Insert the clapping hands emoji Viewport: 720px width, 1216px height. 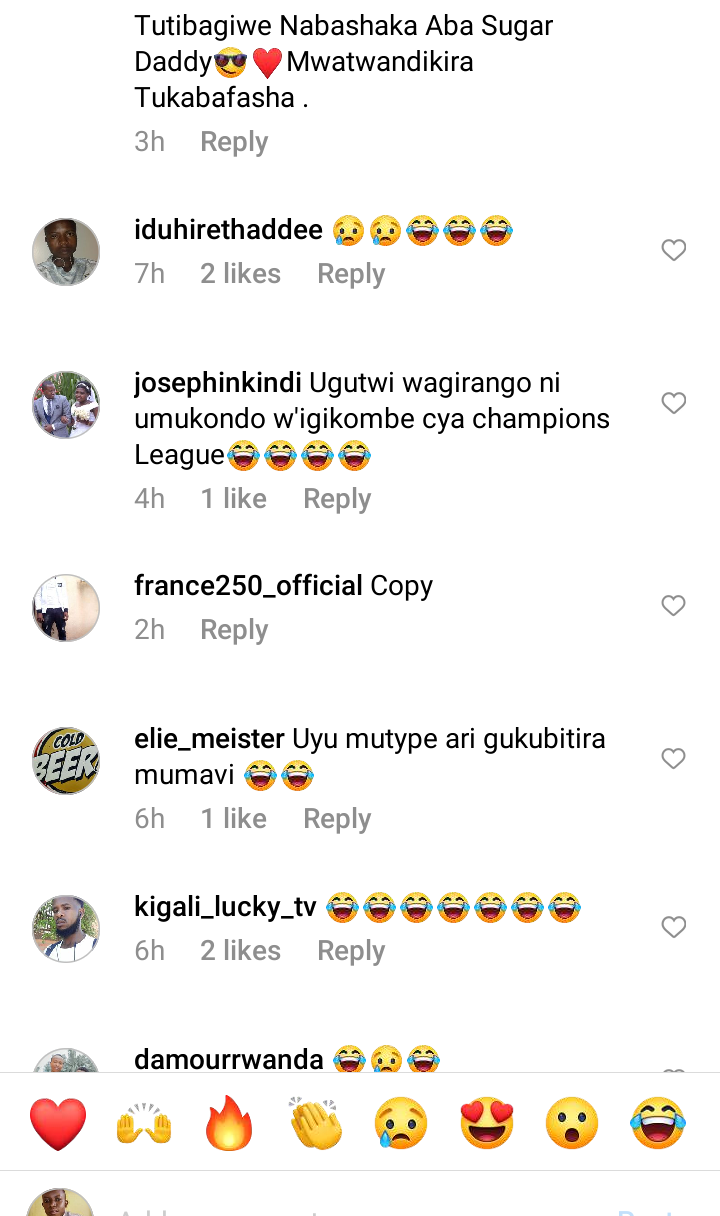coord(316,1122)
